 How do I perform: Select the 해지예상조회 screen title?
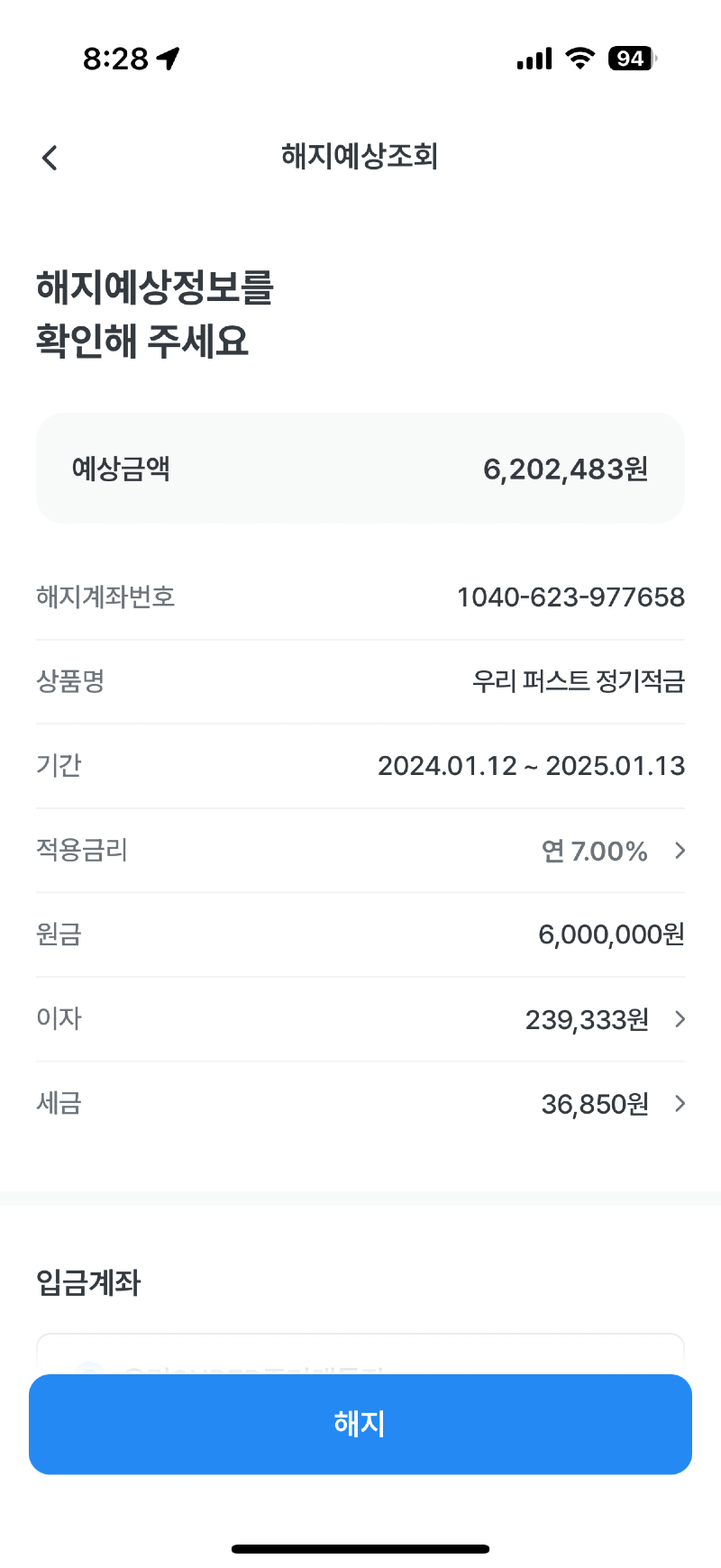tap(359, 157)
